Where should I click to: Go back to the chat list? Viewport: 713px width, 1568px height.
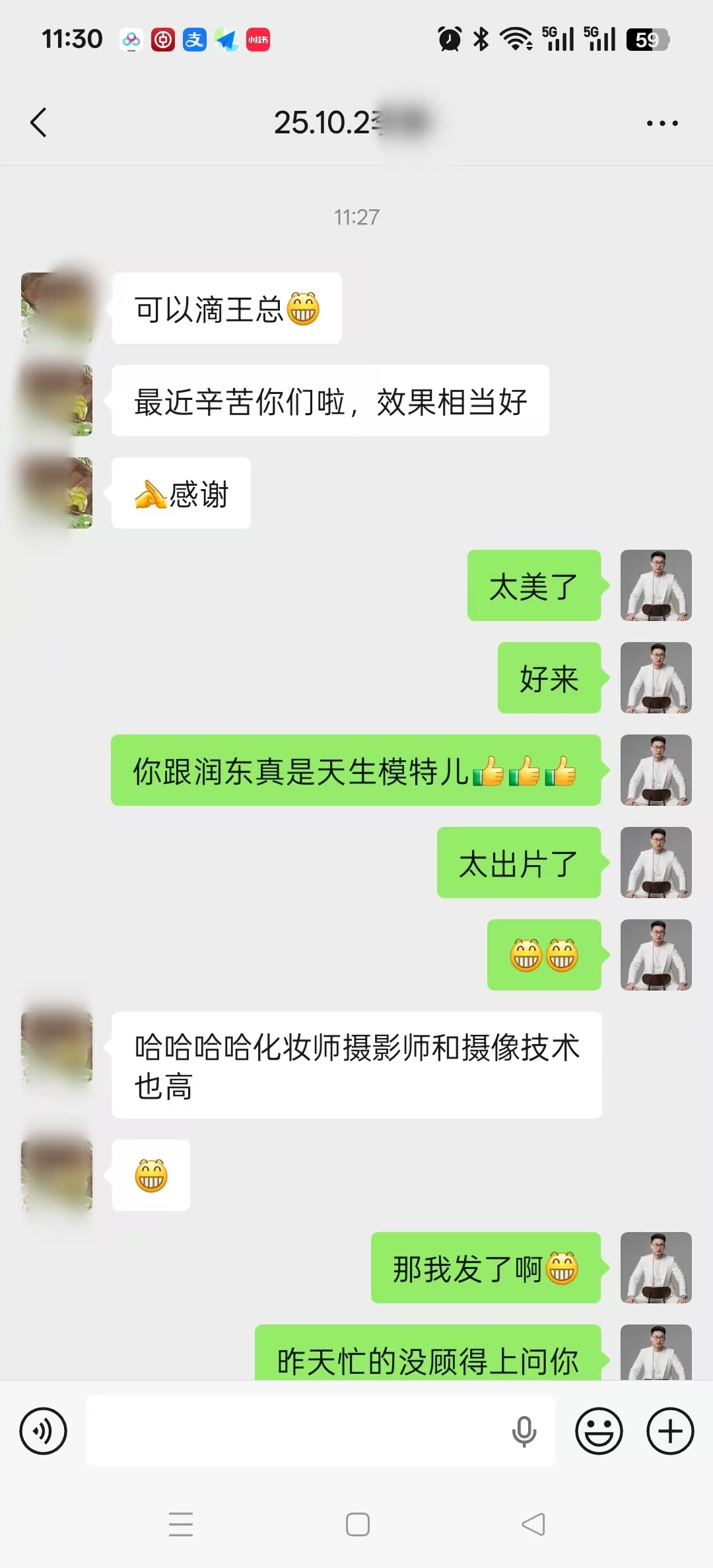[39, 123]
